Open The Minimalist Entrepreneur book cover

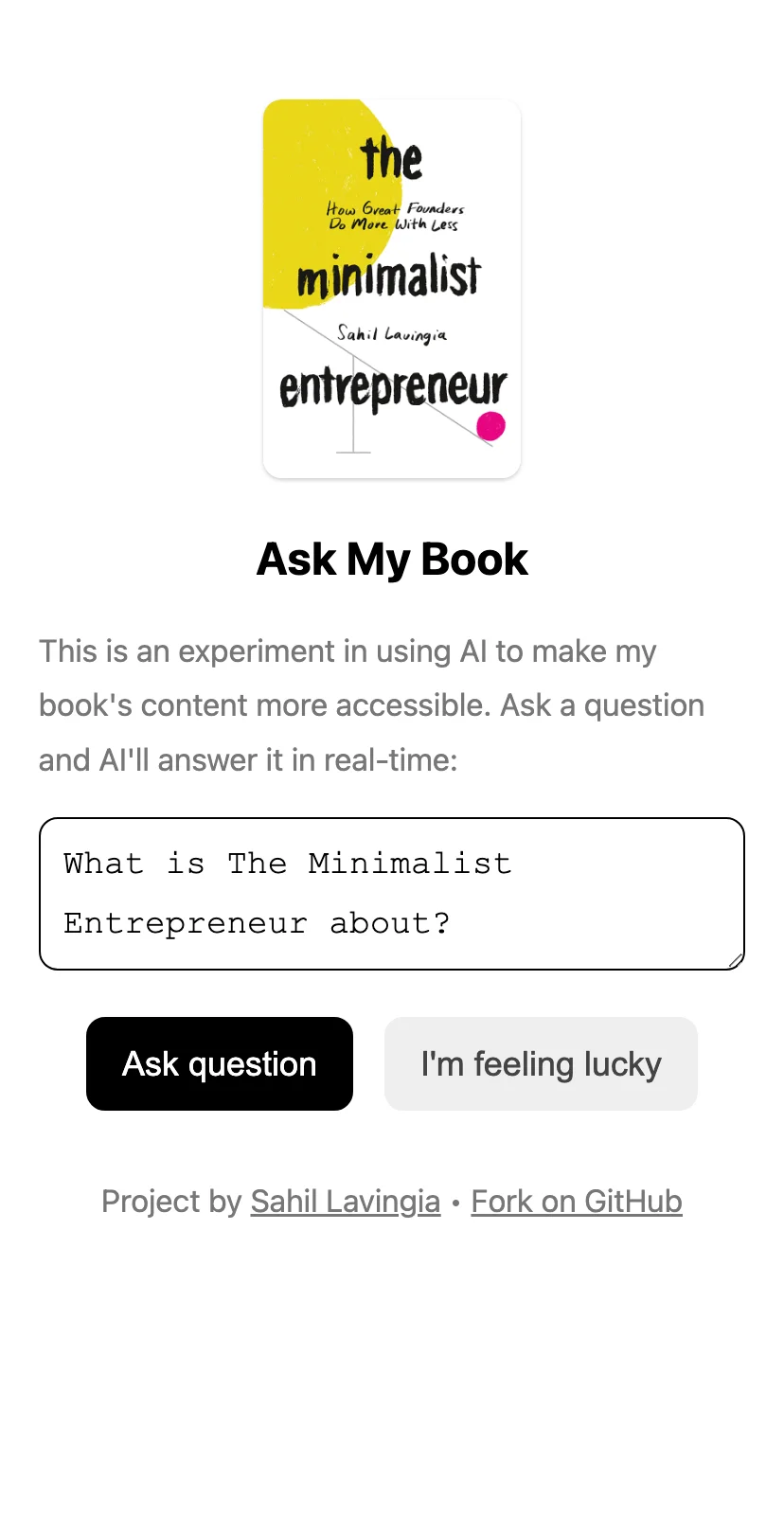click(x=392, y=289)
